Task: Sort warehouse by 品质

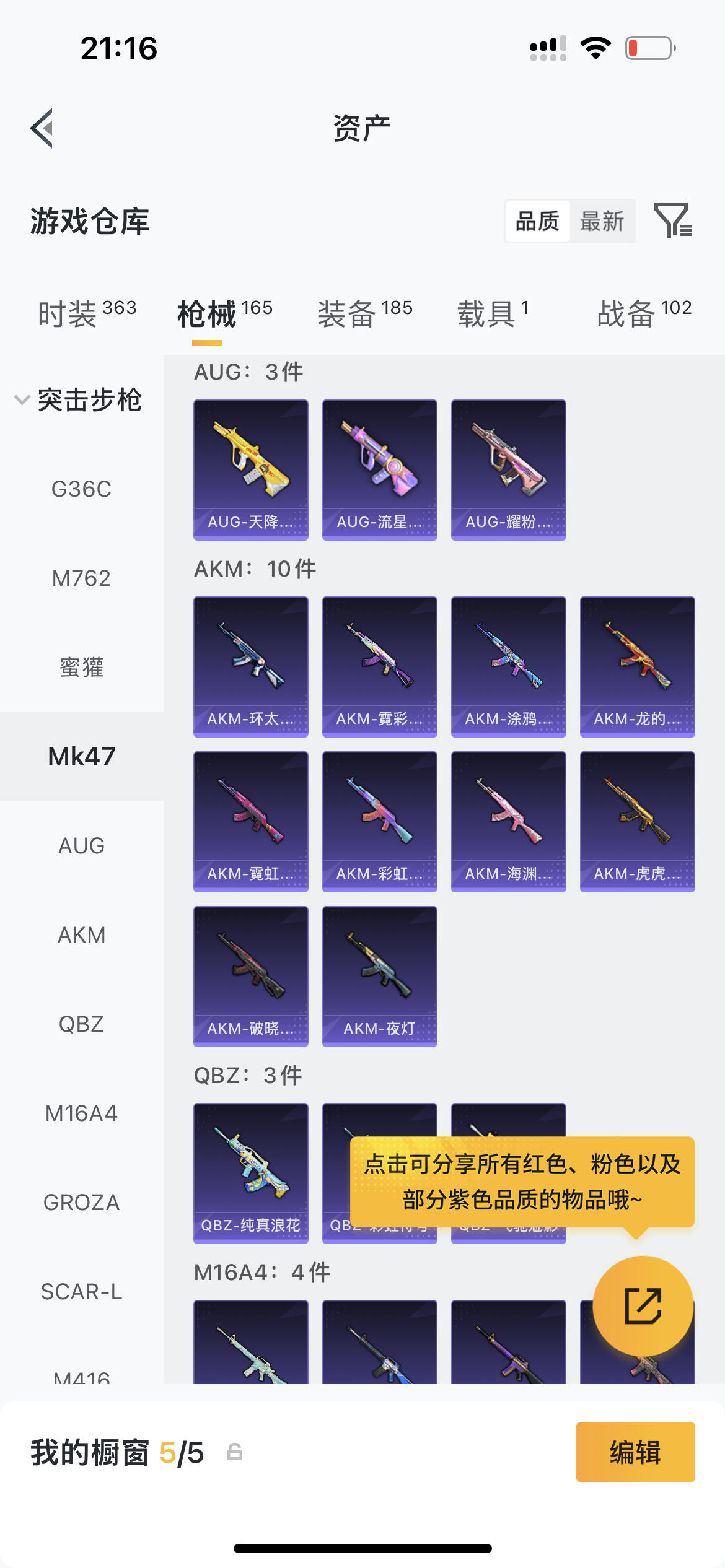Action: tap(537, 221)
